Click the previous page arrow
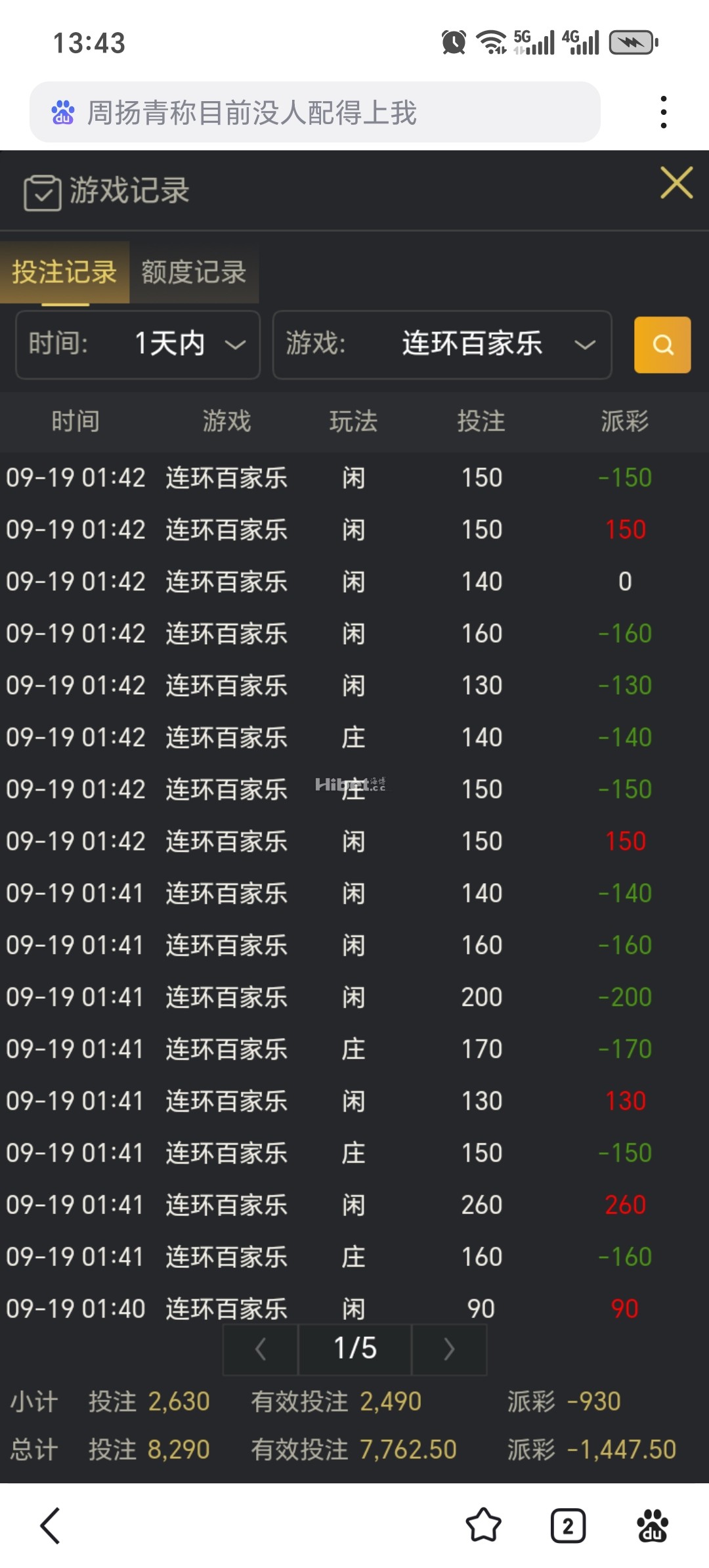Viewport: 709px width, 1568px height. (260, 1349)
